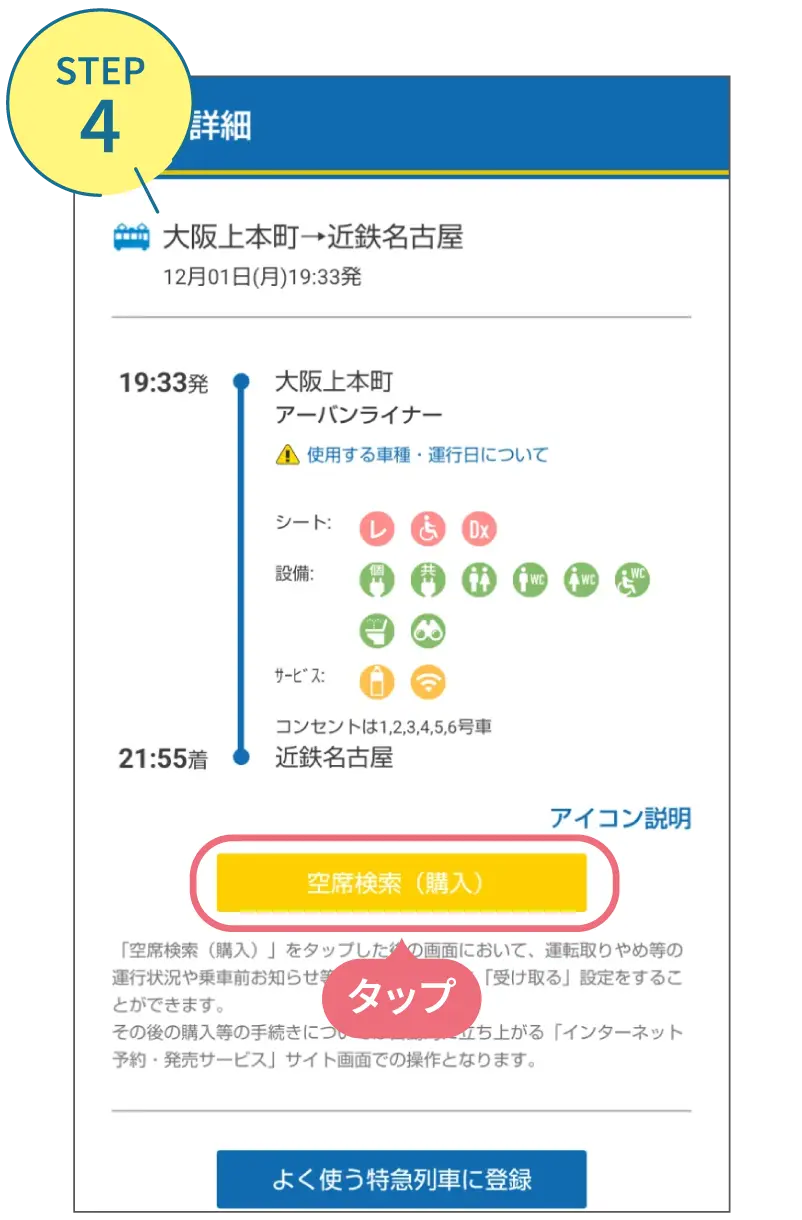Select the Wi-Fi service icon
Image resolution: width=802 pixels, height=1220 pixels.
426,678
